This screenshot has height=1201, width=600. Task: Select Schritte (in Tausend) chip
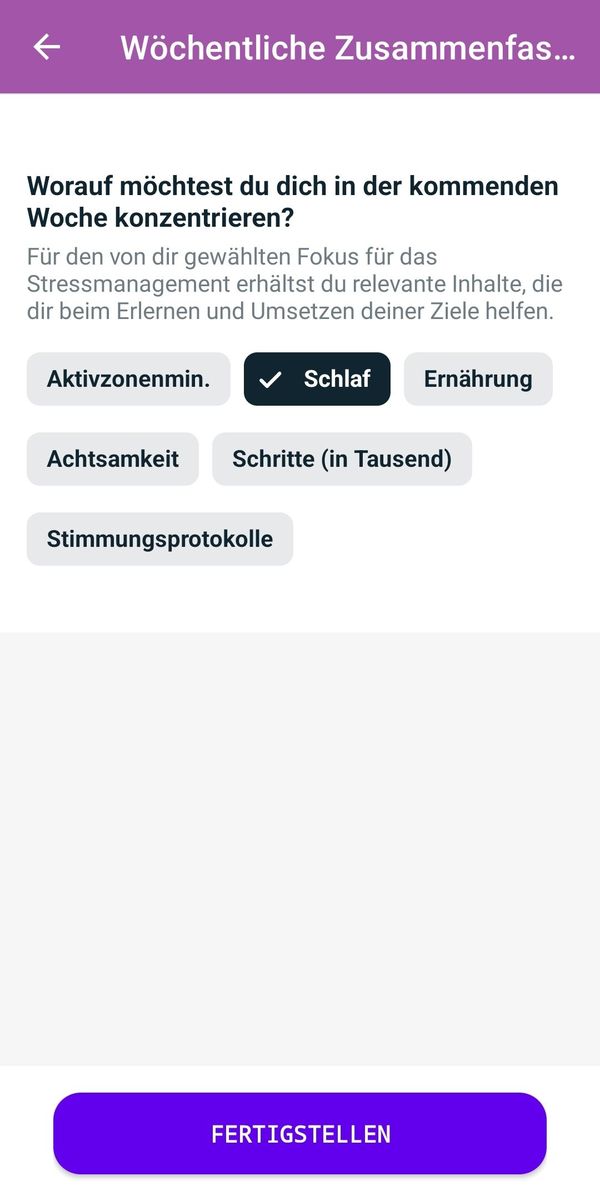342,459
